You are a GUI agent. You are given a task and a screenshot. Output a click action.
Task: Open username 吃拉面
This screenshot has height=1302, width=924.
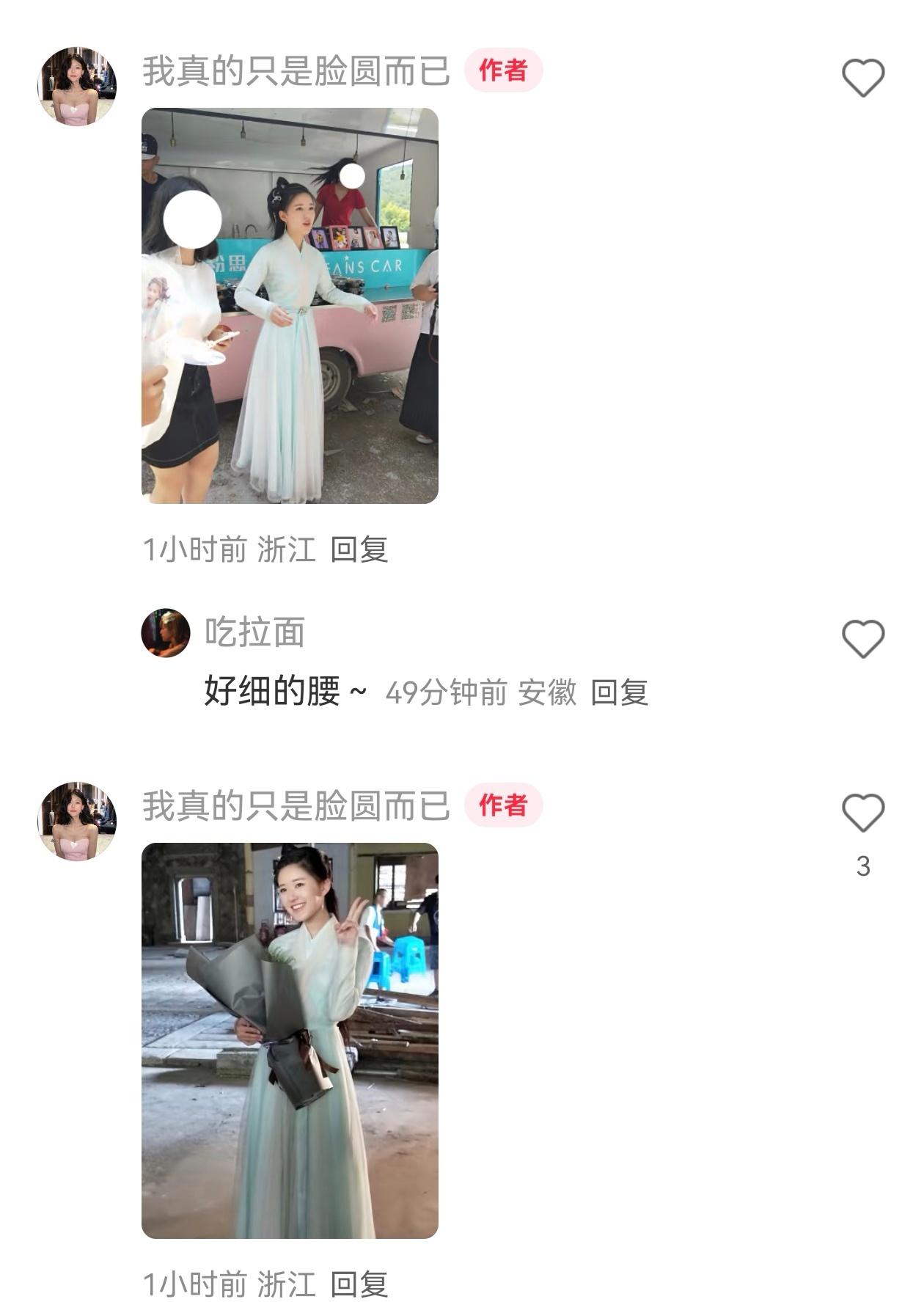[x=254, y=632]
